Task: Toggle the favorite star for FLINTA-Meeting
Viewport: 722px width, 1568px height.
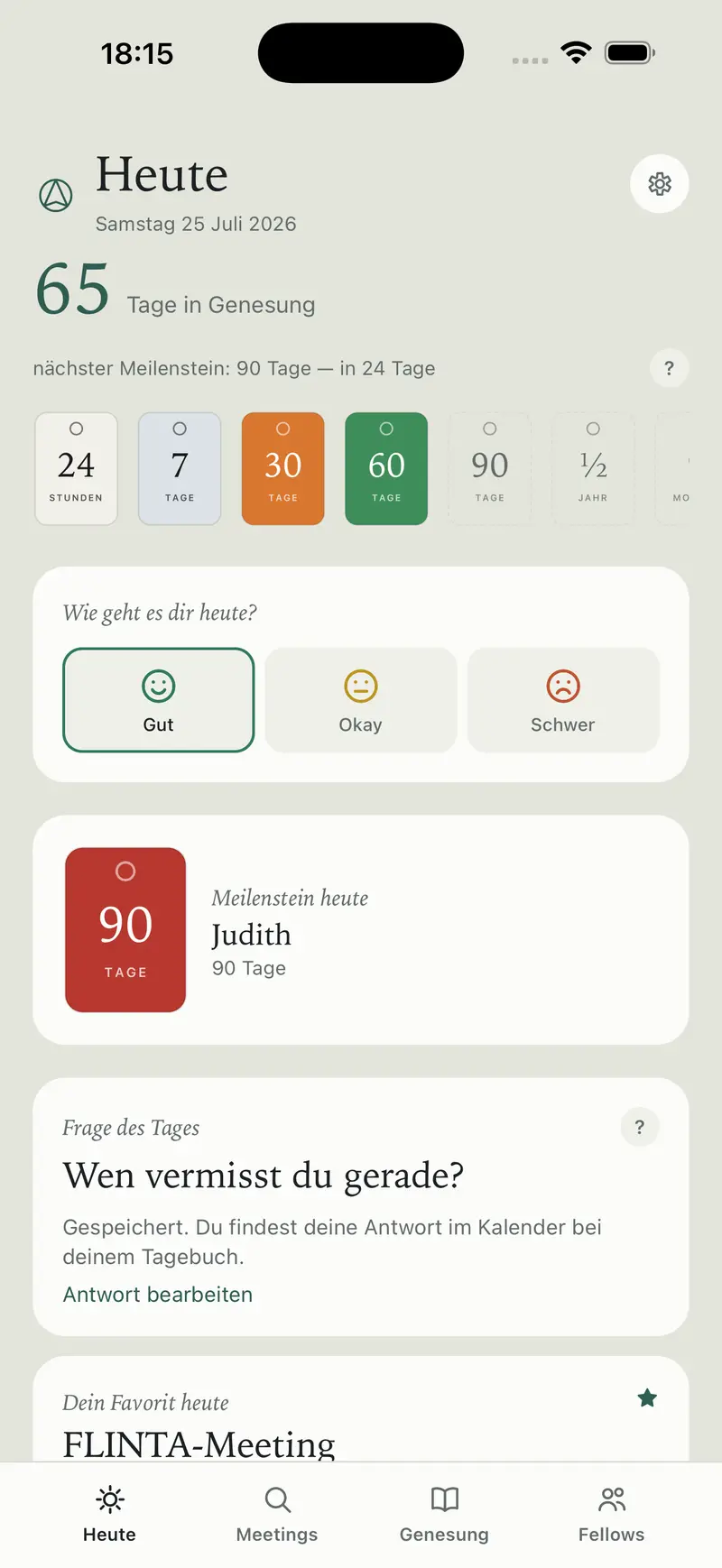Action: point(647,1398)
